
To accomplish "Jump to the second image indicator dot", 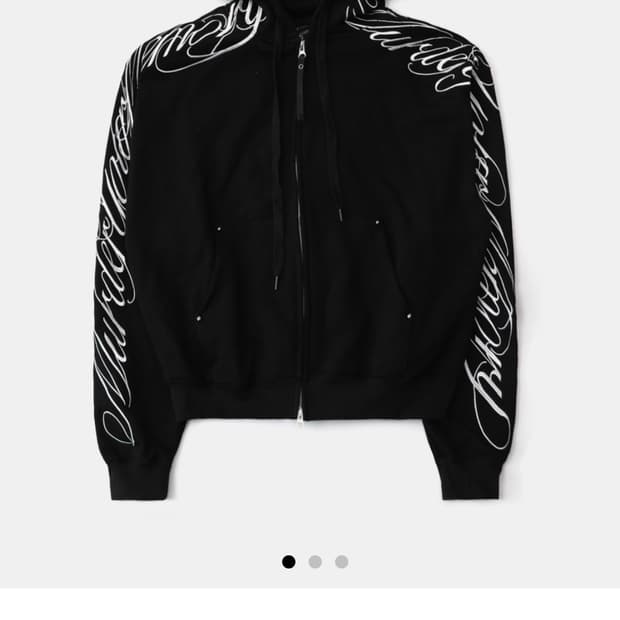I will click(x=315, y=562).
